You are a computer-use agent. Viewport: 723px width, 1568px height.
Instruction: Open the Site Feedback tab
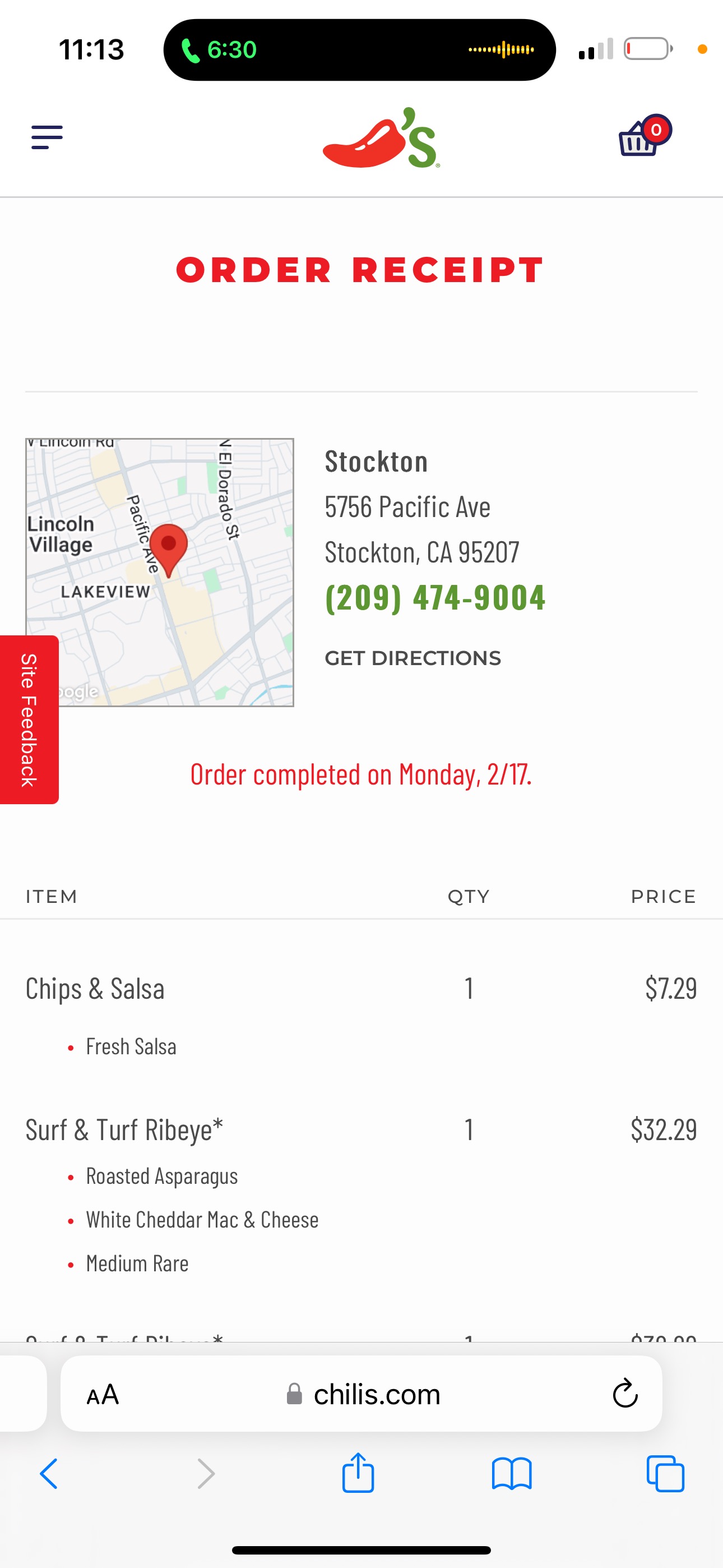click(x=29, y=720)
